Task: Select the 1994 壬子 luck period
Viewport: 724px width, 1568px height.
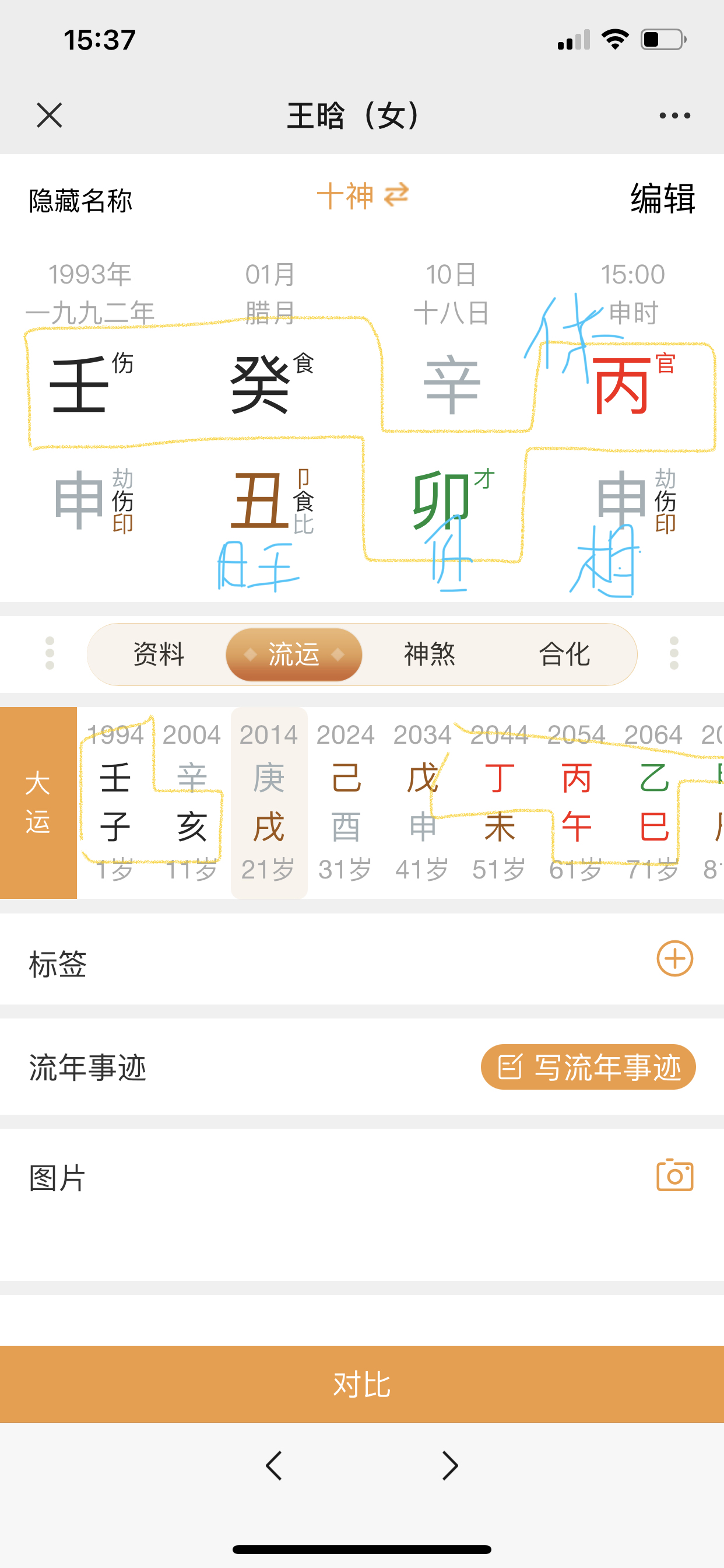Action: click(115, 802)
